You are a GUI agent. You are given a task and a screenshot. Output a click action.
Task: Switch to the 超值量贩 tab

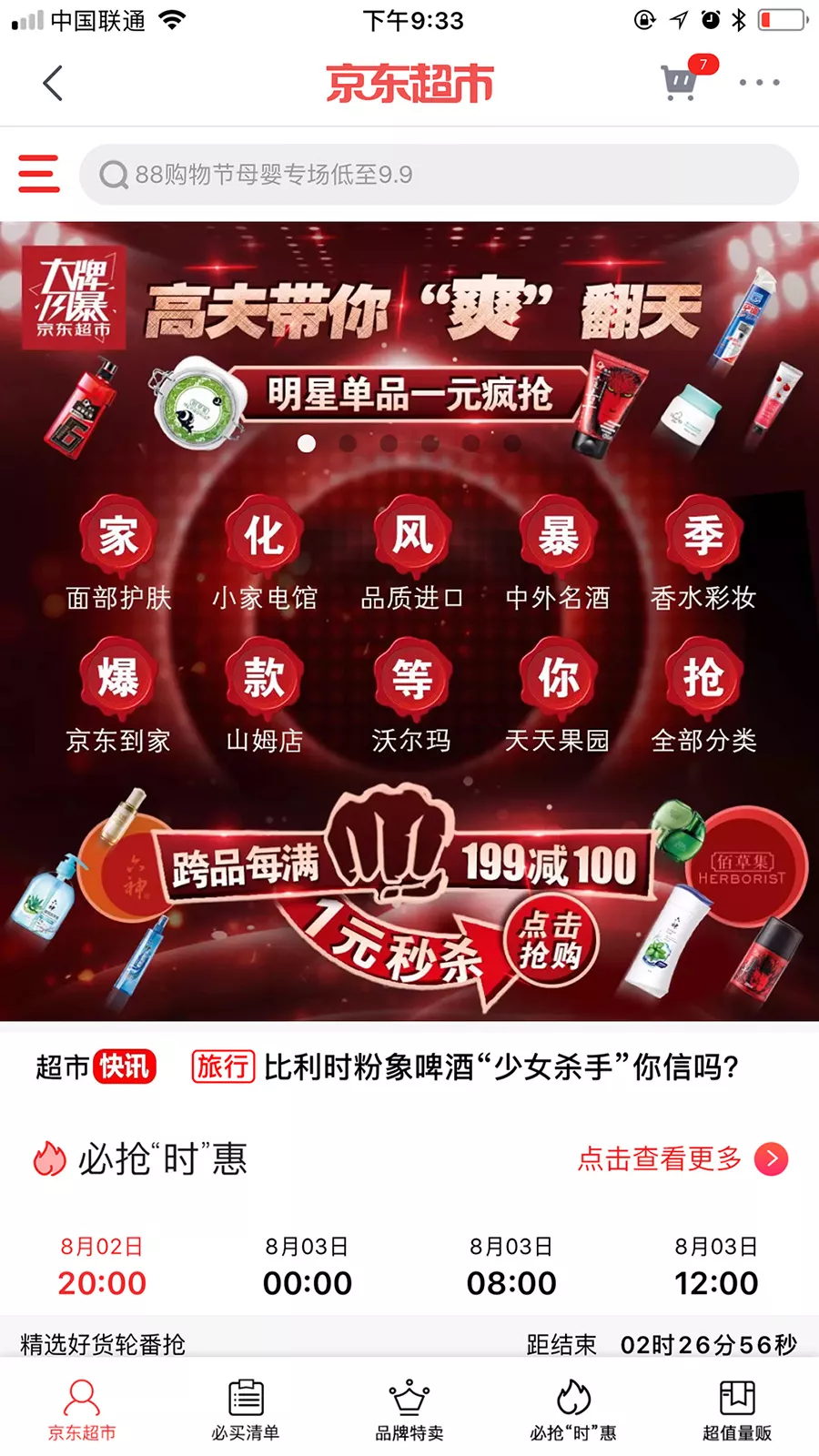(737, 1410)
